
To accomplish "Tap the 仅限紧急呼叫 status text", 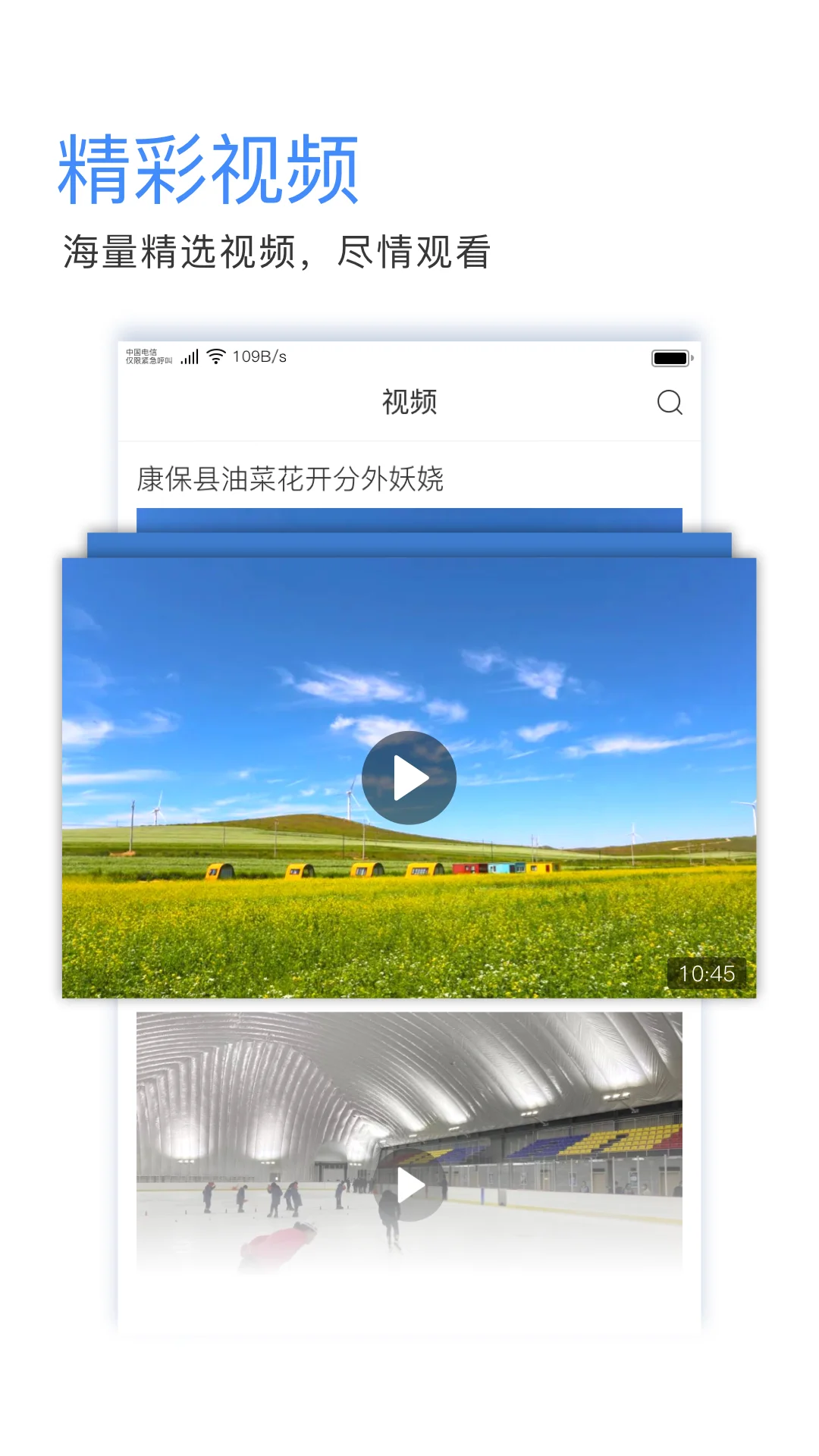I will pyautogui.click(x=149, y=361).
